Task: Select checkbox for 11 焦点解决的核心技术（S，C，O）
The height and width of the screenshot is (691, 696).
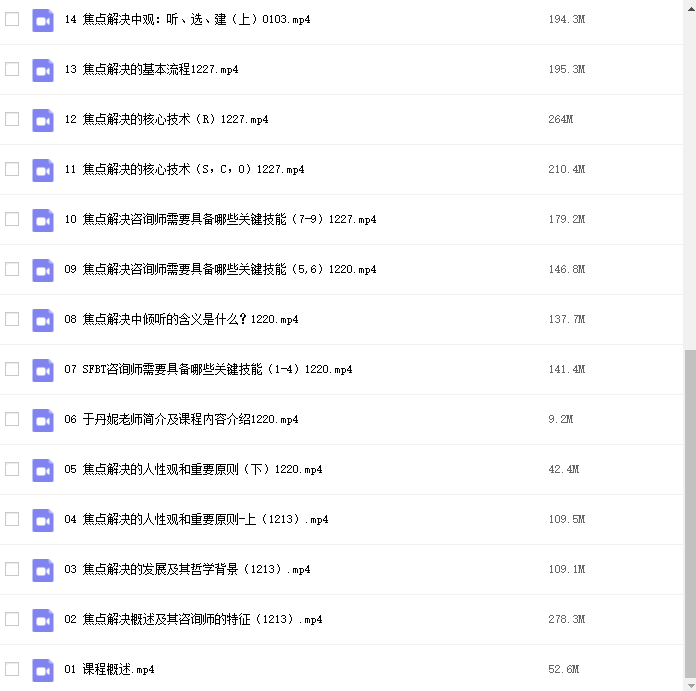Action: point(12,169)
